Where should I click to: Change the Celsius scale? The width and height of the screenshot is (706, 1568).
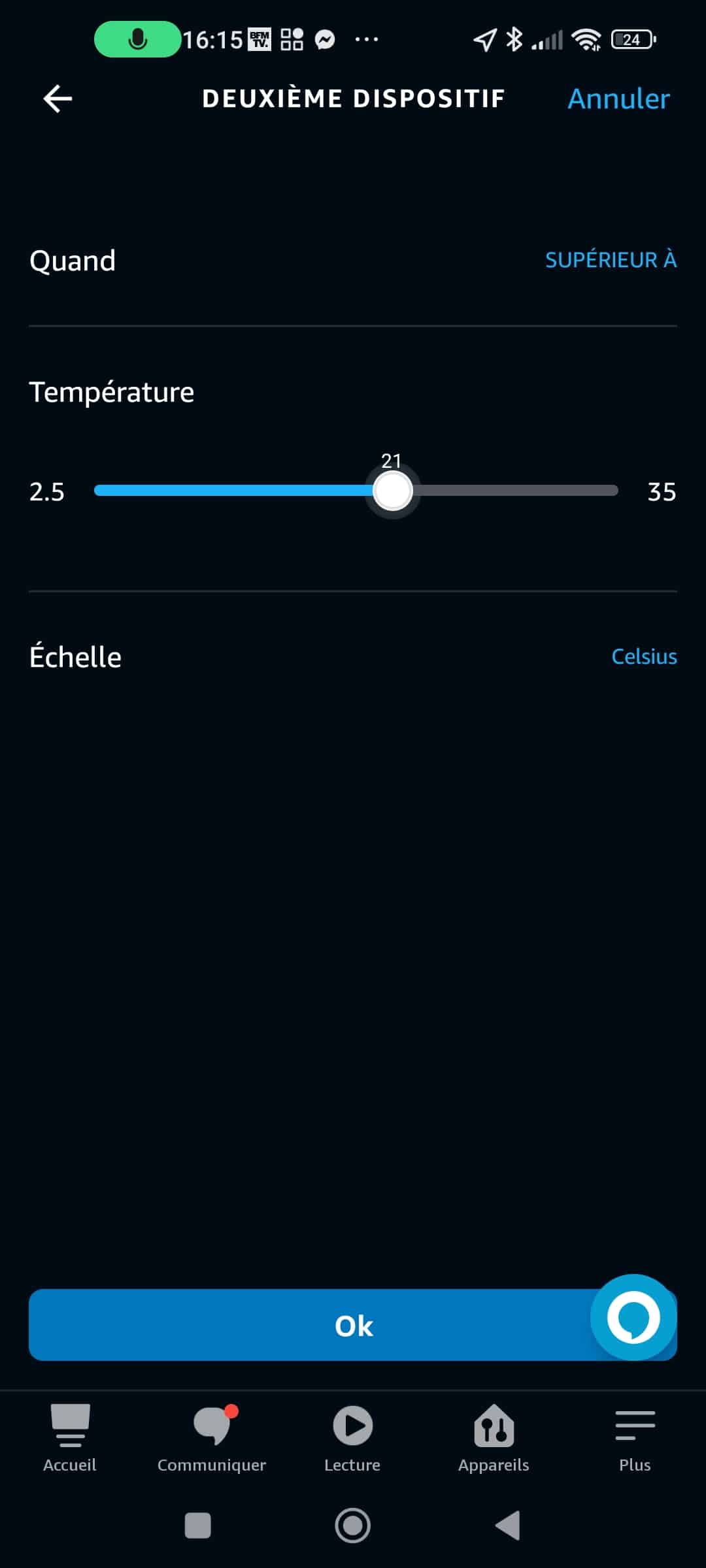point(644,657)
